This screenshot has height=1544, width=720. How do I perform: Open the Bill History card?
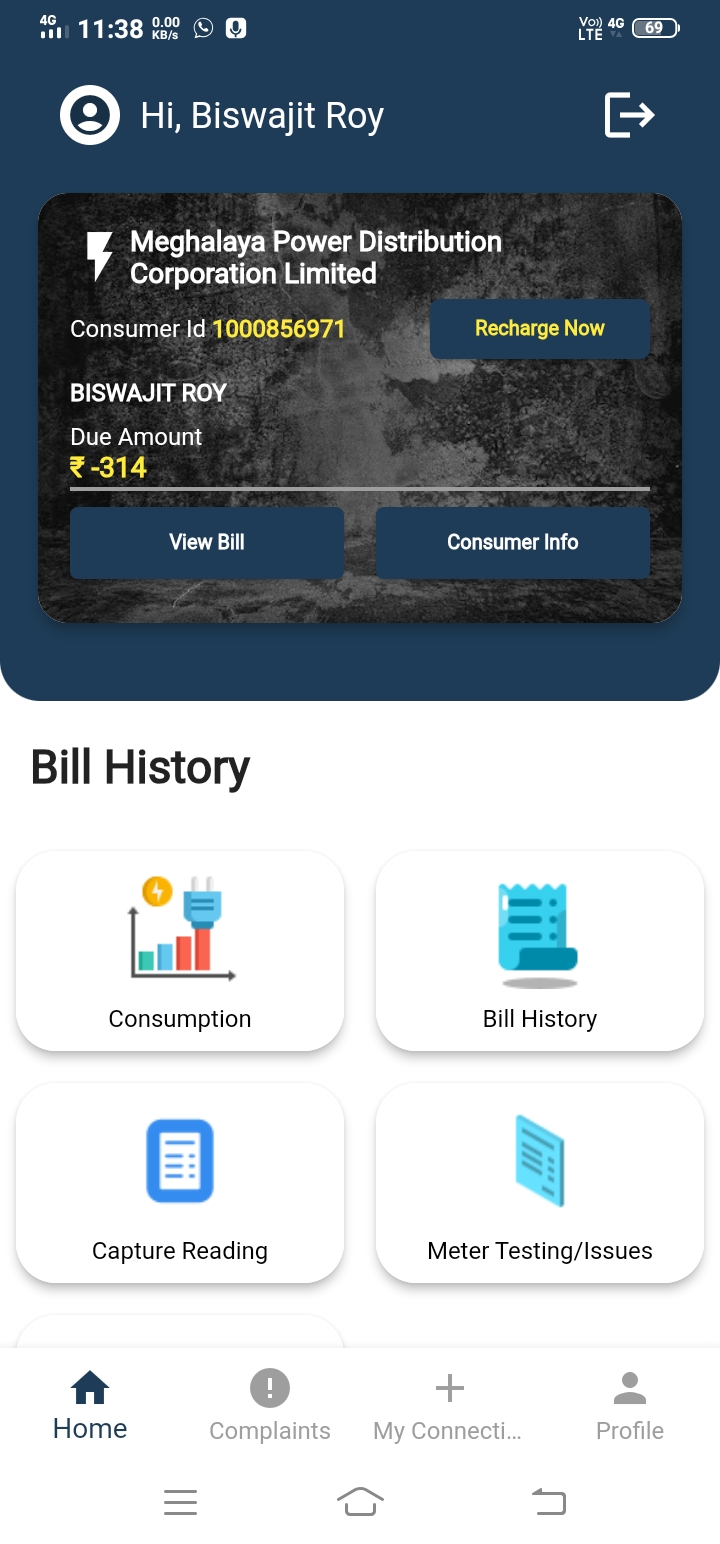pyautogui.click(x=540, y=951)
